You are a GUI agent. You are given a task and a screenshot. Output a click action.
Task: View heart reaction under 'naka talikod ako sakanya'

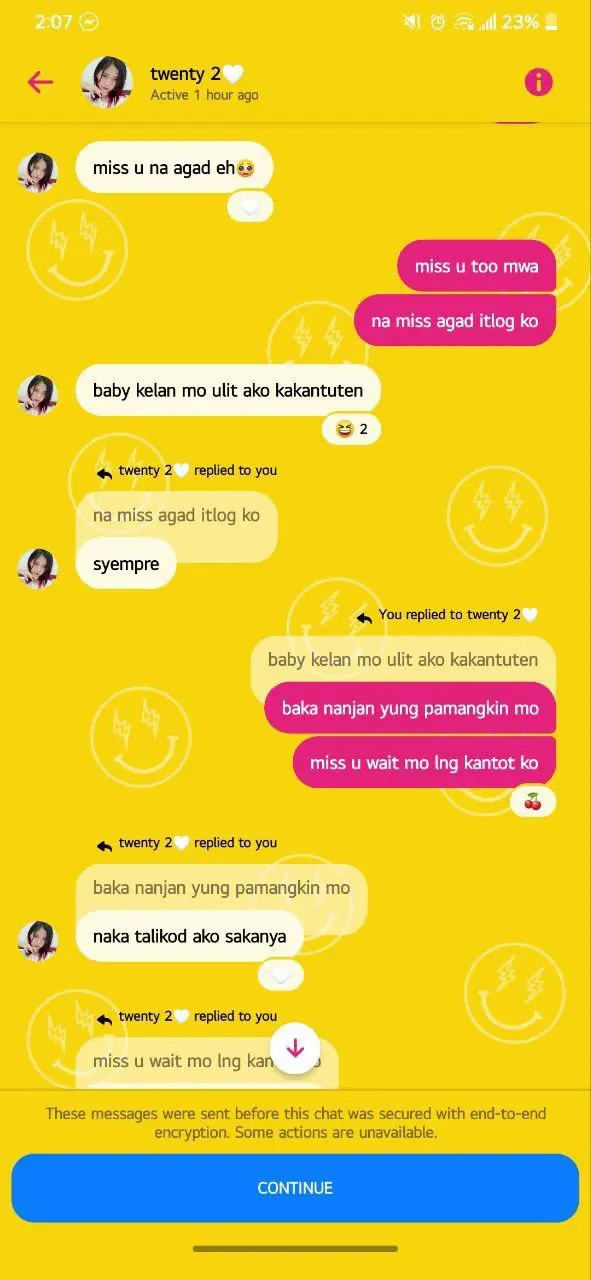[281, 975]
